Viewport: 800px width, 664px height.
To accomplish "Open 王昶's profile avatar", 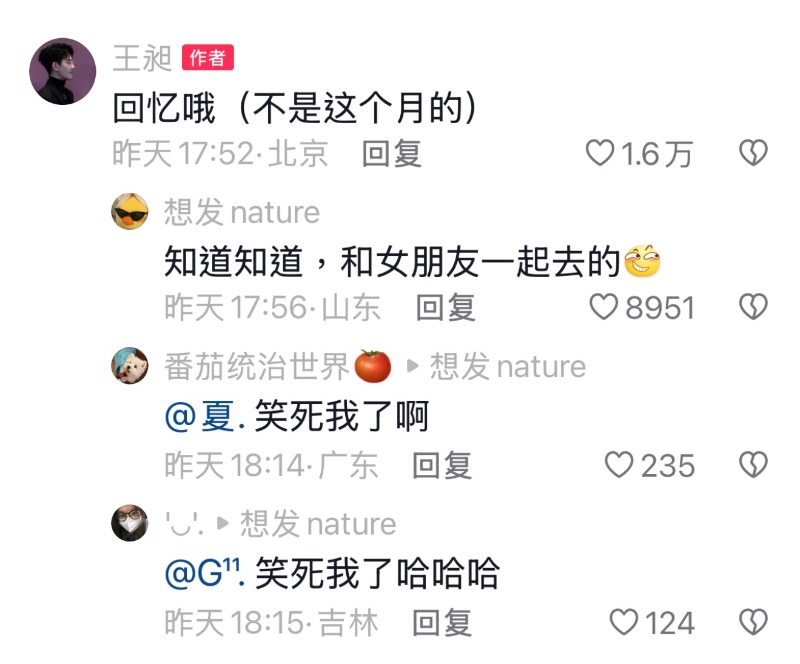I will point(62,72).
